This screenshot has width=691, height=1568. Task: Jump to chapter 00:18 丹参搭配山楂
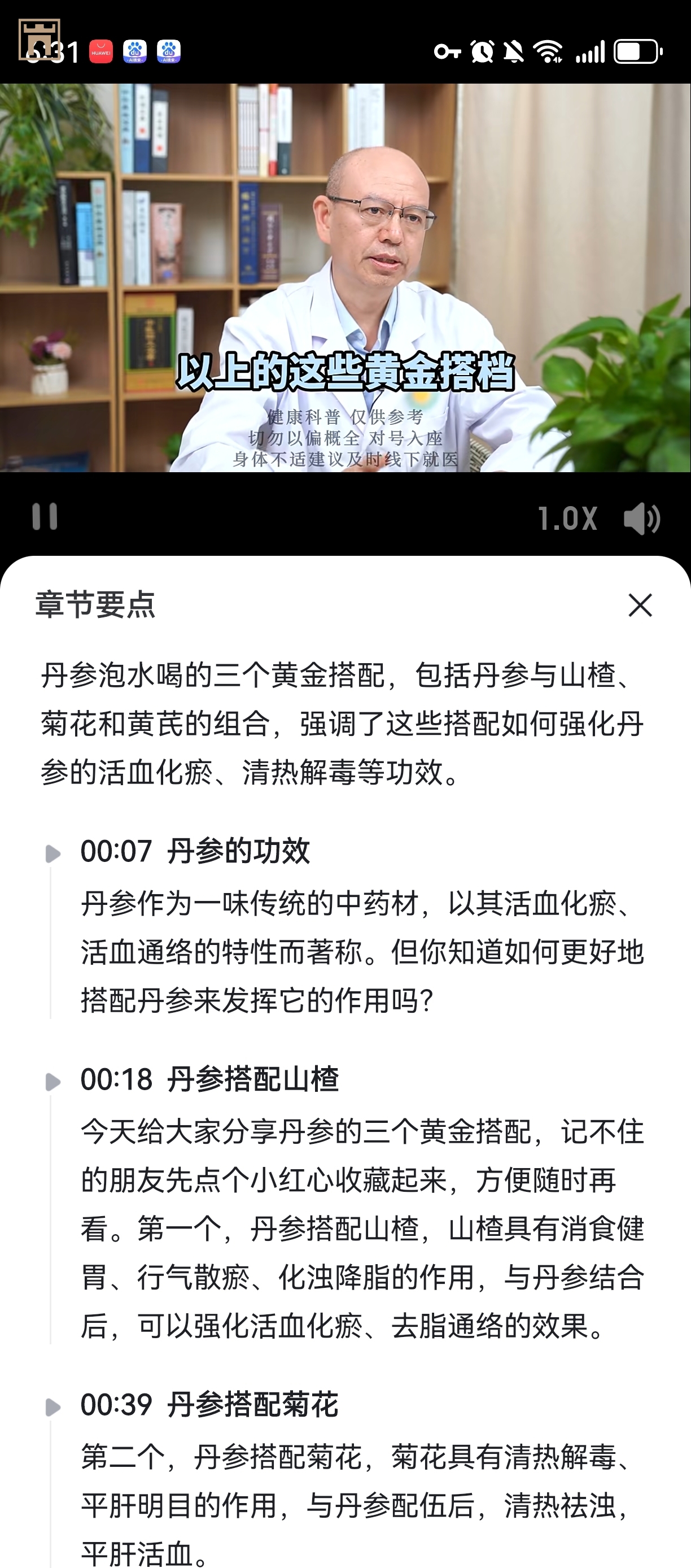click(x=209, y=1079)
